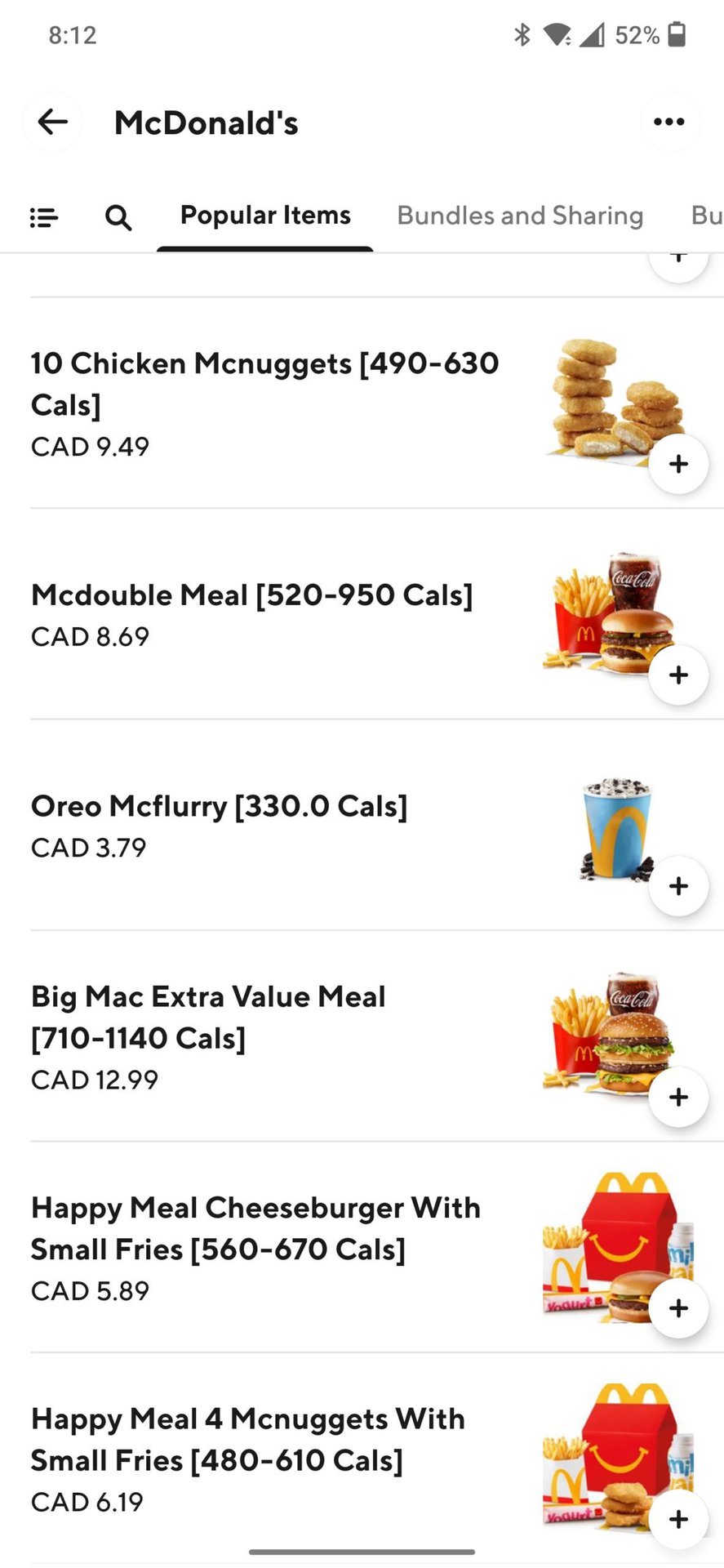This screenshot has height=1568, width=724.
Task: Switch to Bundles and Sharing tab
Action: pos(520,216)
